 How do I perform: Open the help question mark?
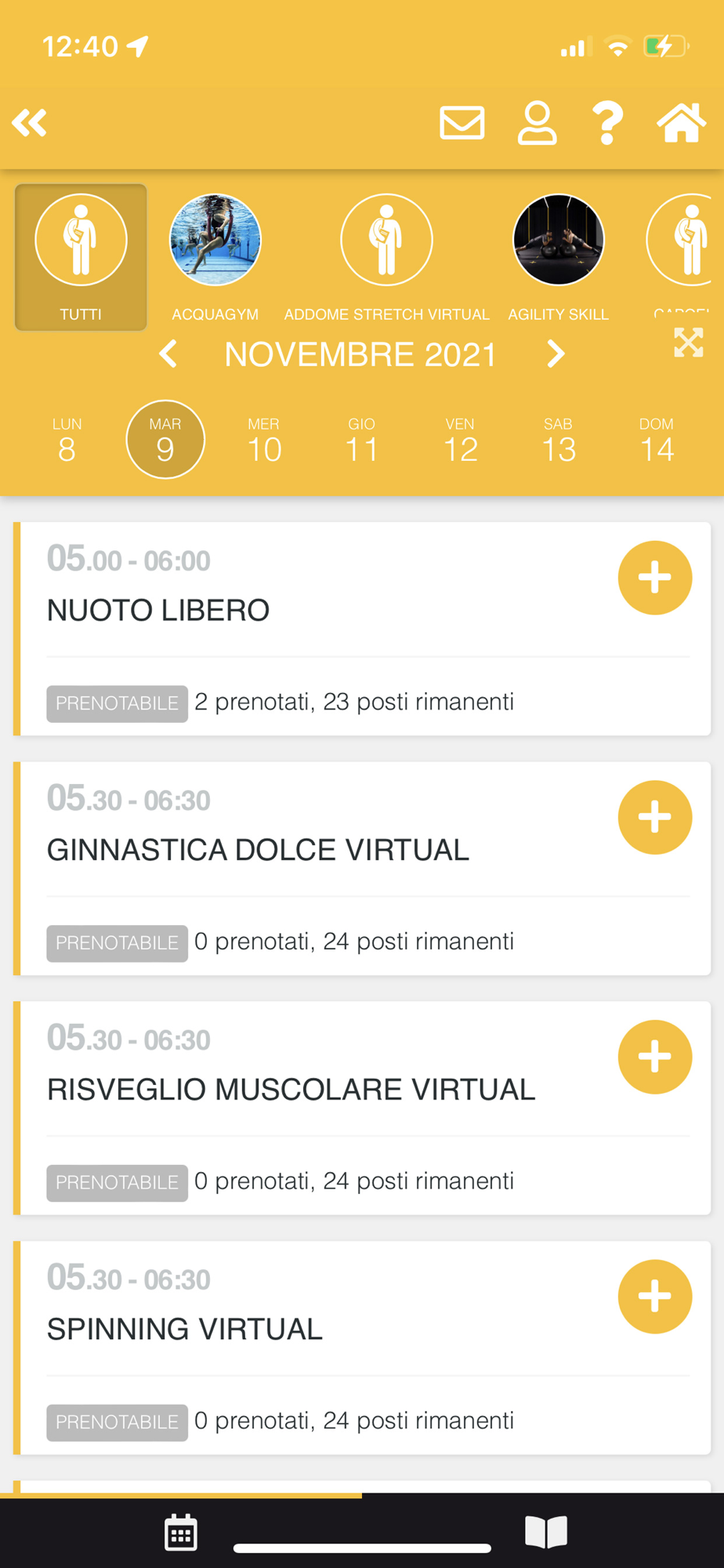click(x=608, y=123)
